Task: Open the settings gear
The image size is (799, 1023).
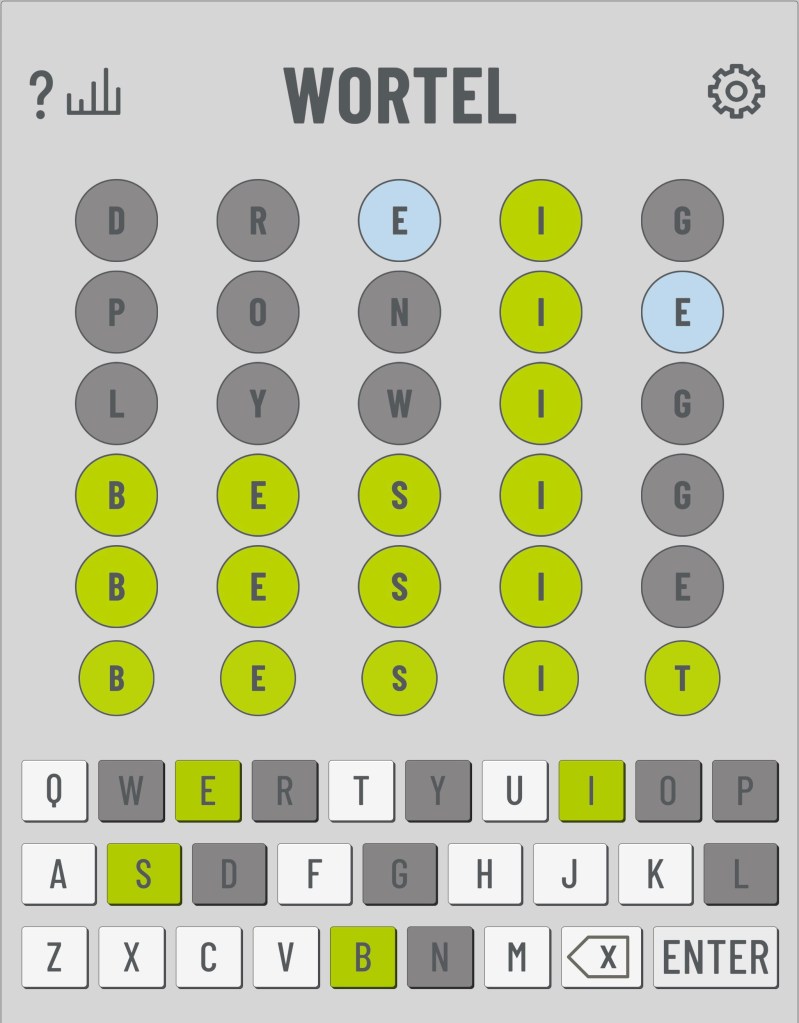Action: tap(736, 92)
